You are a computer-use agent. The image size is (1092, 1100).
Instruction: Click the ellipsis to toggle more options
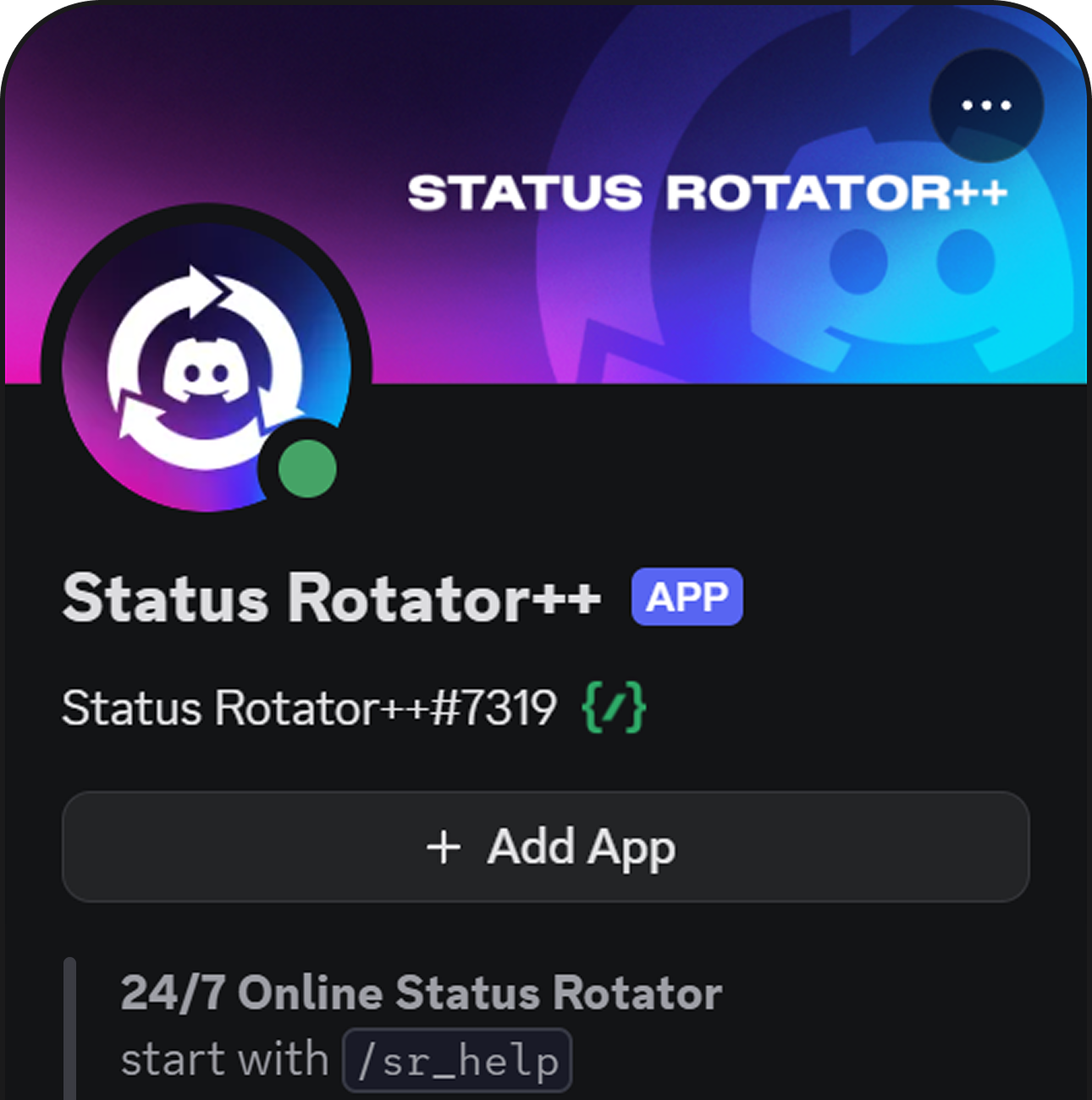click(x=984, y=105)
